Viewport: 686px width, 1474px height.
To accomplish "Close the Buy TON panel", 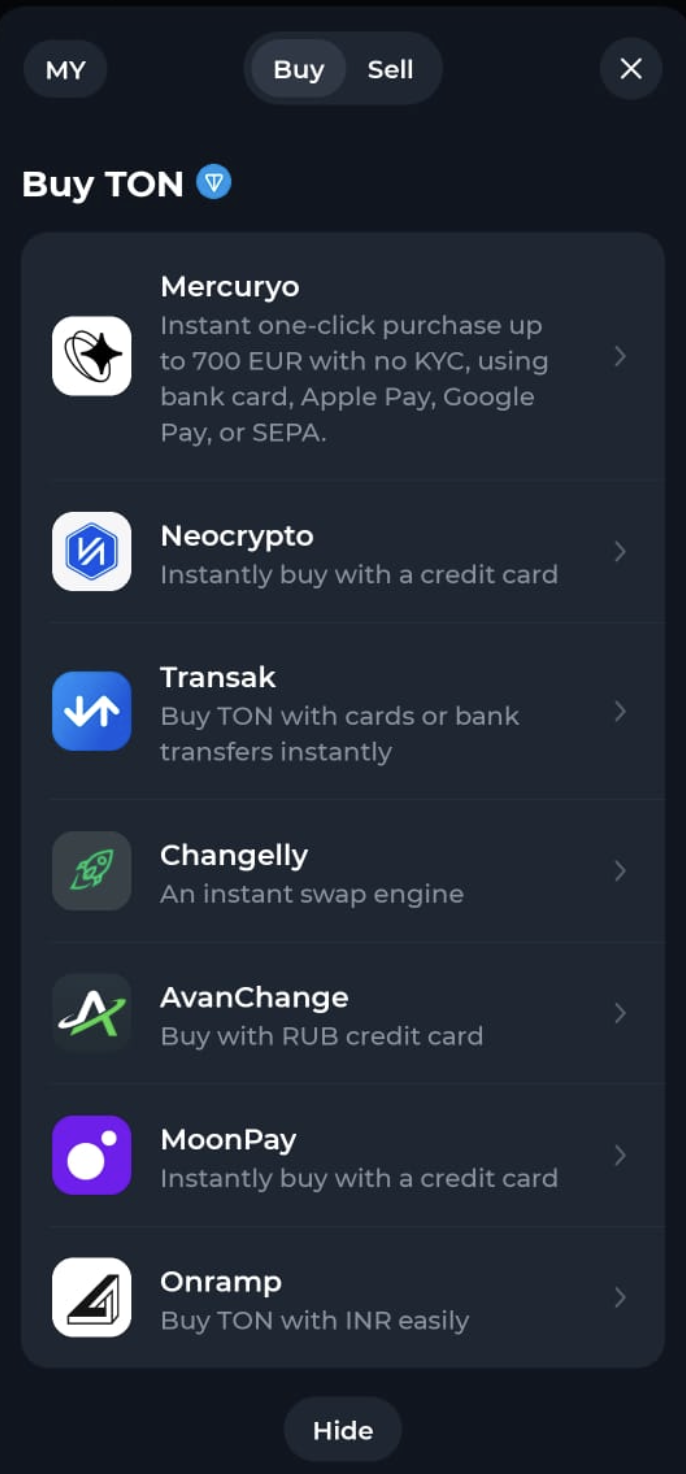I will [630, 69].
